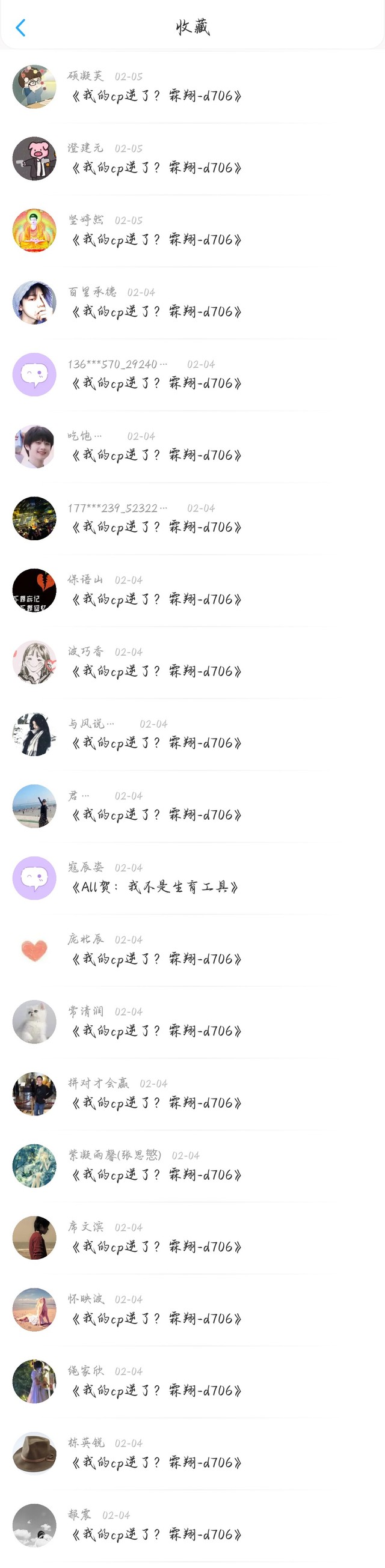Open 怀映波's collected item

pos(156,1318)
